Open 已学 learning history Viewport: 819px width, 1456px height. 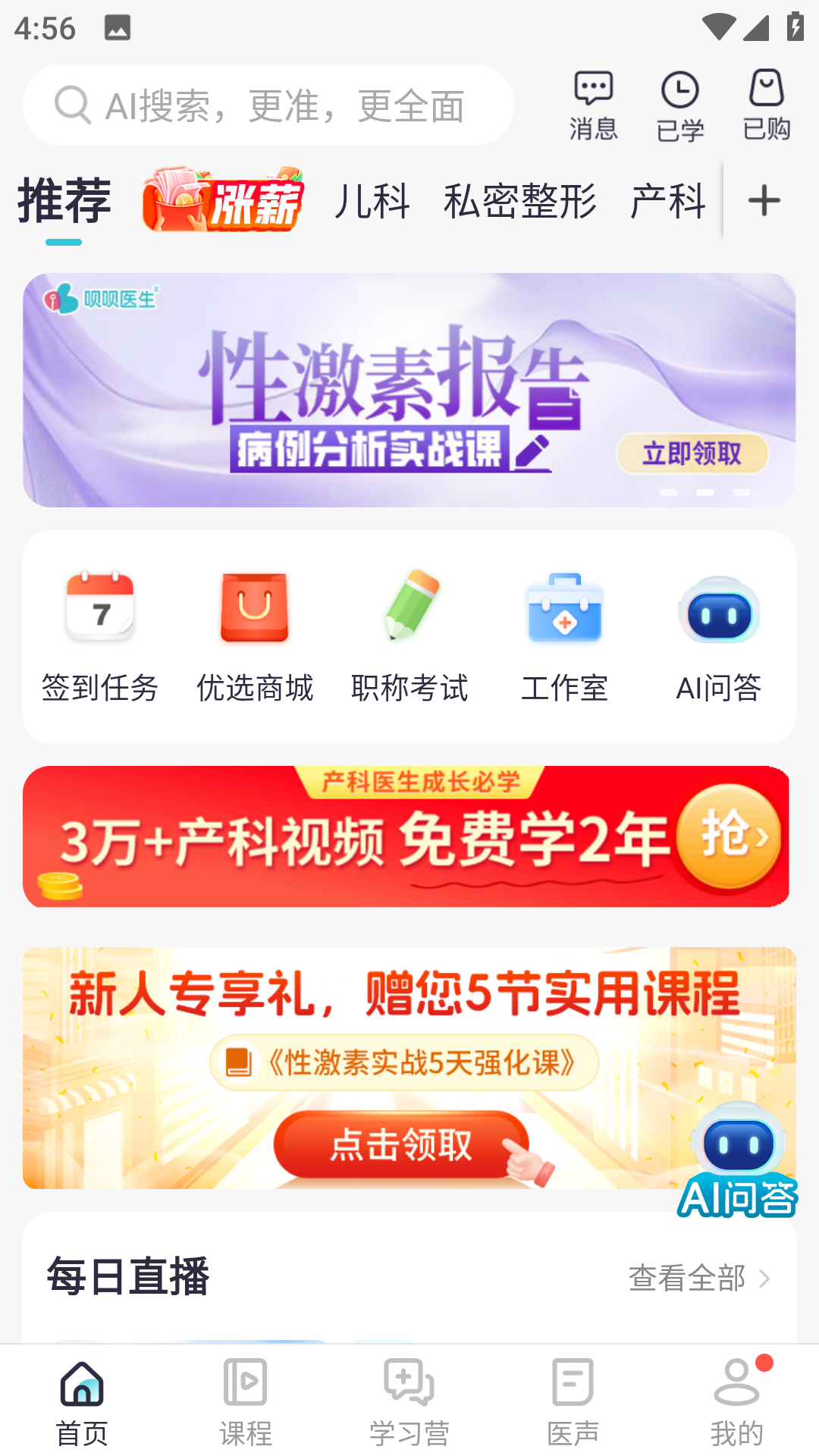679,106
